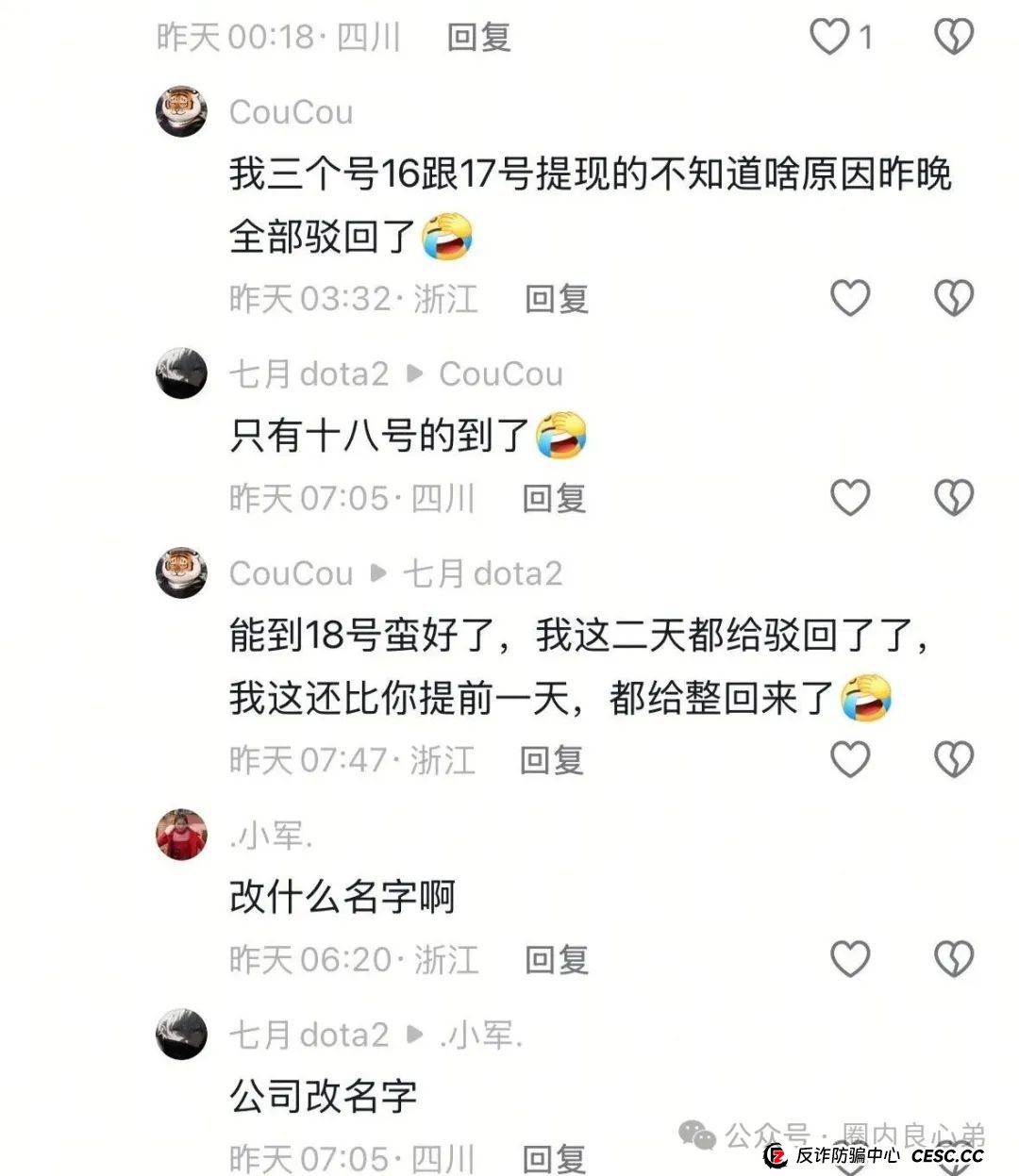This screenshot has width=1019, height=1176.
Task: Reply to CouCou's 03:32 comment
Action: coord(556,299)
